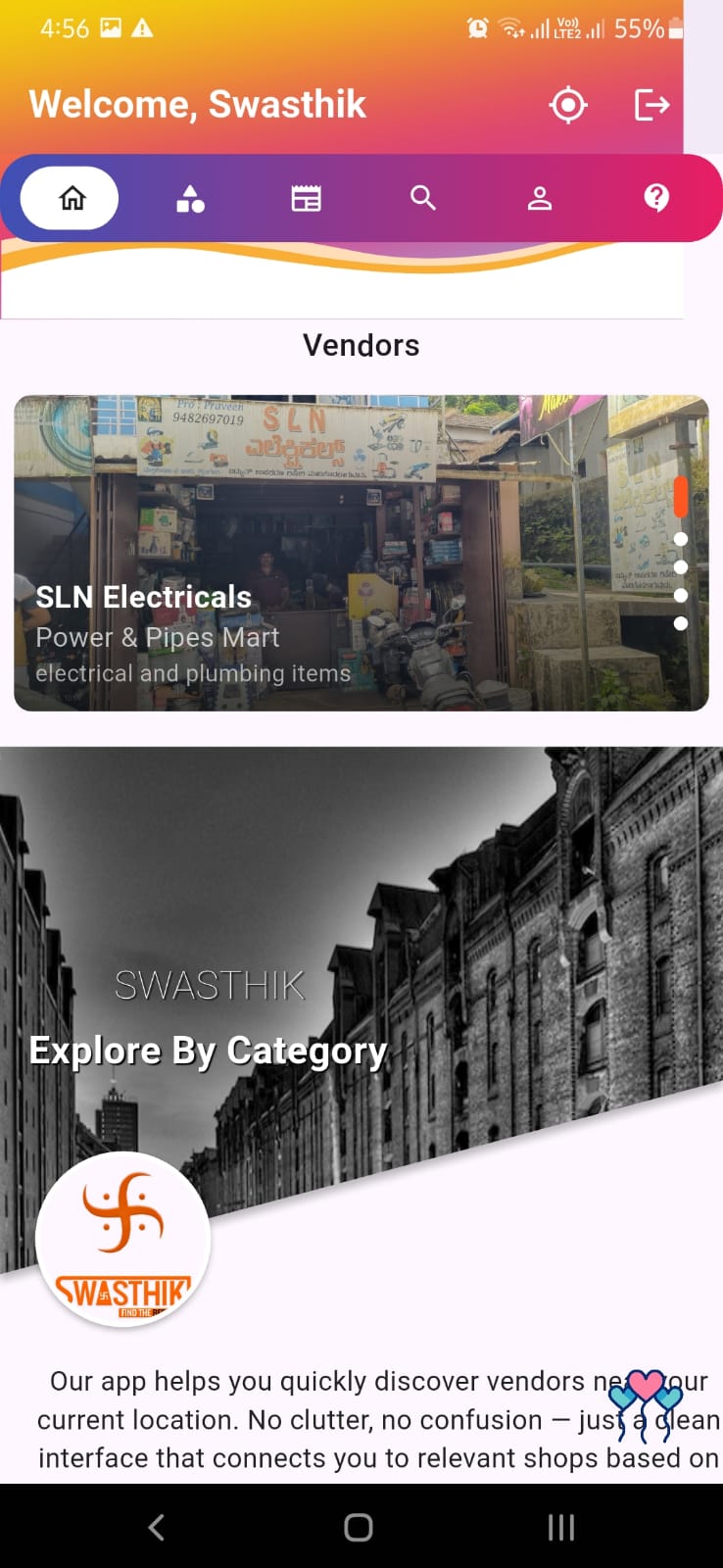This screenshot has height=1568, width=723.
Task: Log out using the exit icon
Action: point(651,105)
